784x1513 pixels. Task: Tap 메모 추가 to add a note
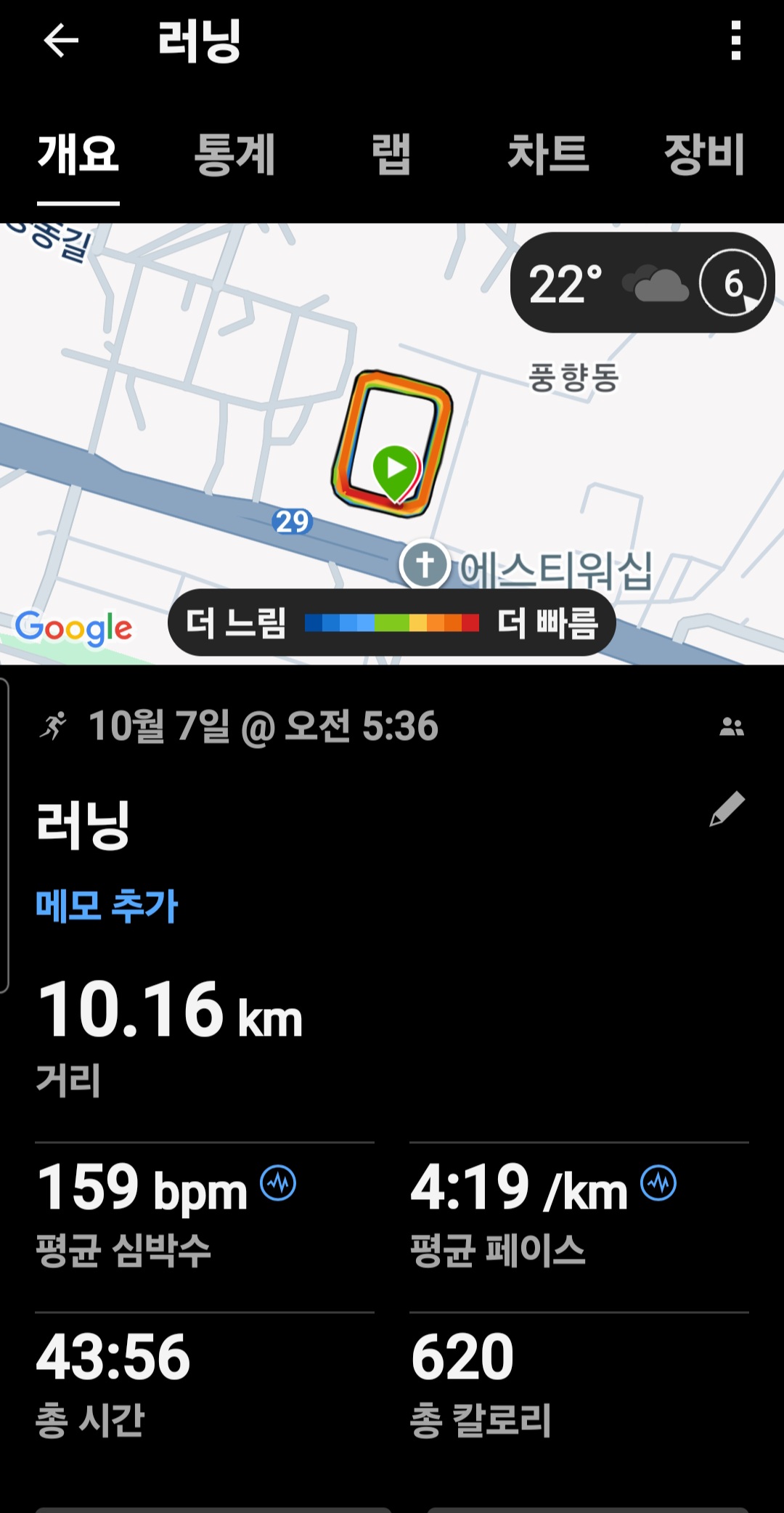click(x=107, y=906)
